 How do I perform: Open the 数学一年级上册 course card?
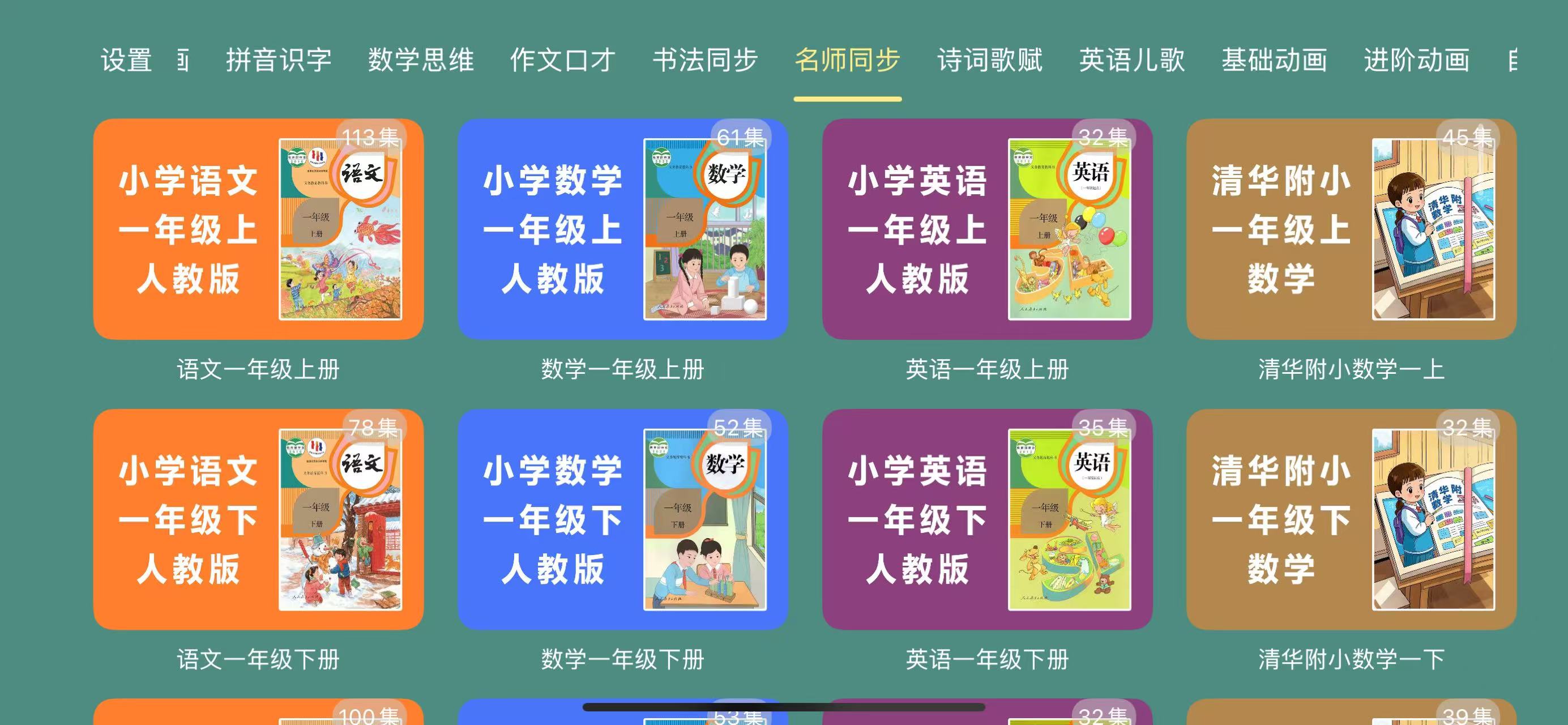(623, 229)
